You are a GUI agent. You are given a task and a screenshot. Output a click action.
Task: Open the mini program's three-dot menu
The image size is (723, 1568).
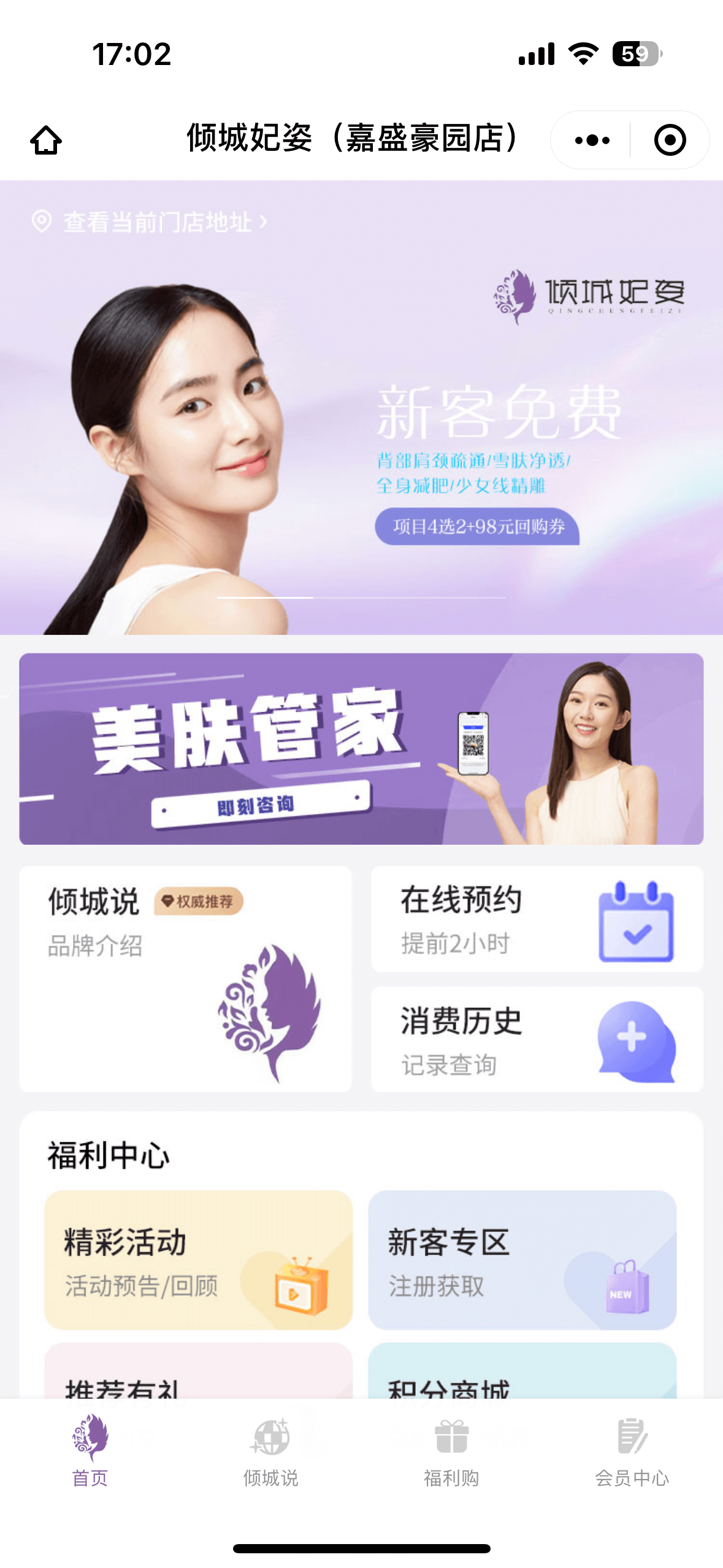click(x=592, y=140)
